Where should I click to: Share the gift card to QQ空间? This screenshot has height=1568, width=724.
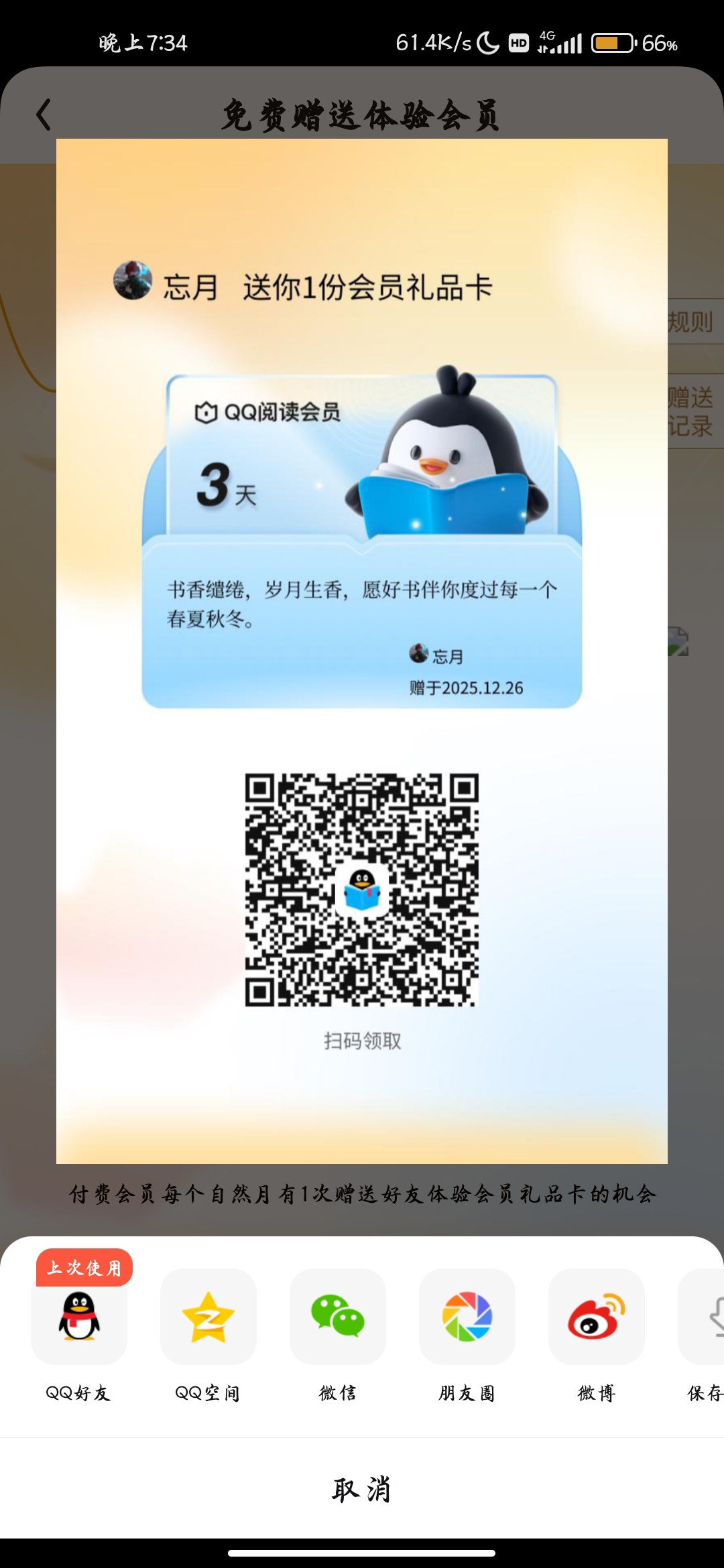(208, 1317)
